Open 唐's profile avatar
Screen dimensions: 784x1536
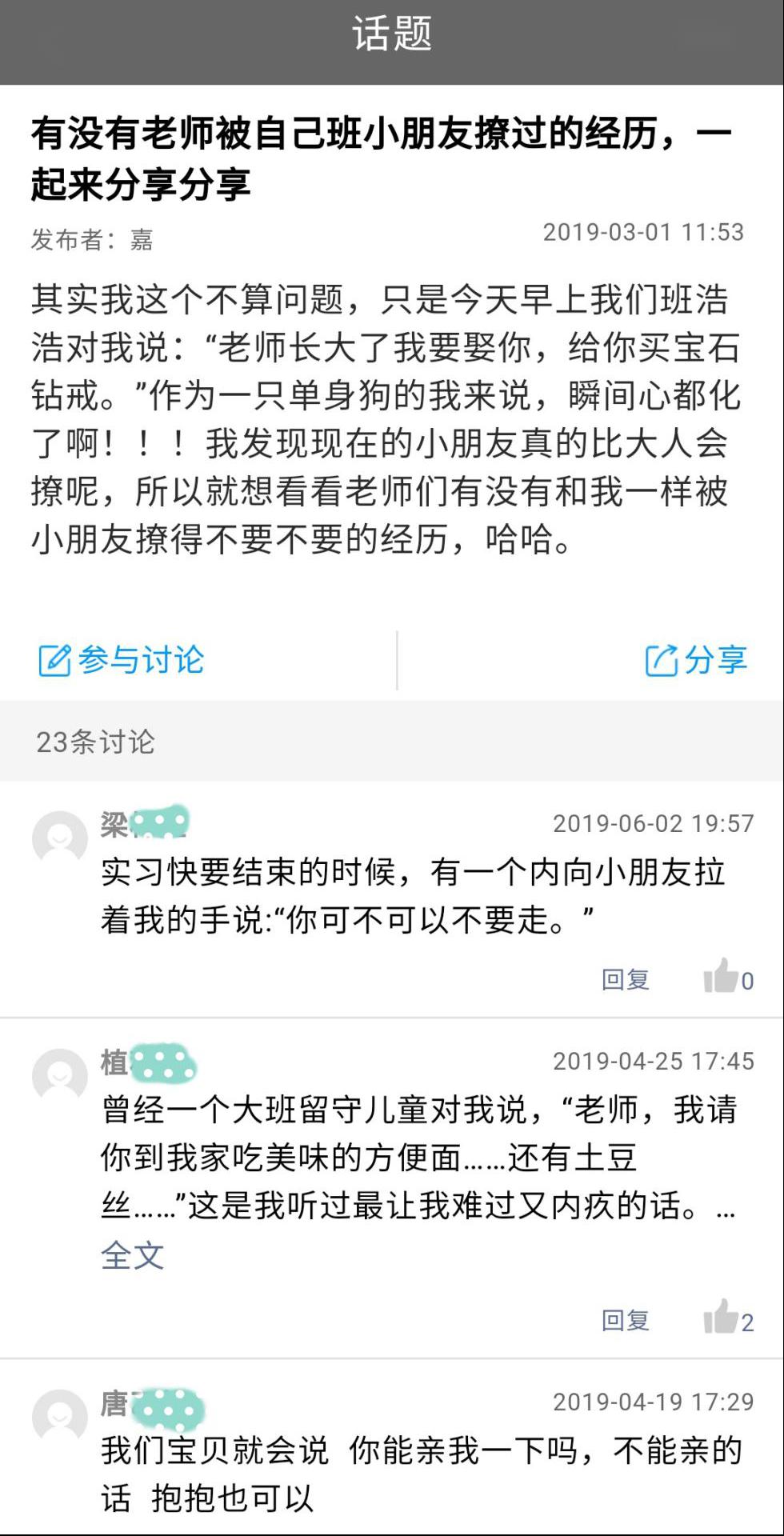click(x=60, y=1417)
